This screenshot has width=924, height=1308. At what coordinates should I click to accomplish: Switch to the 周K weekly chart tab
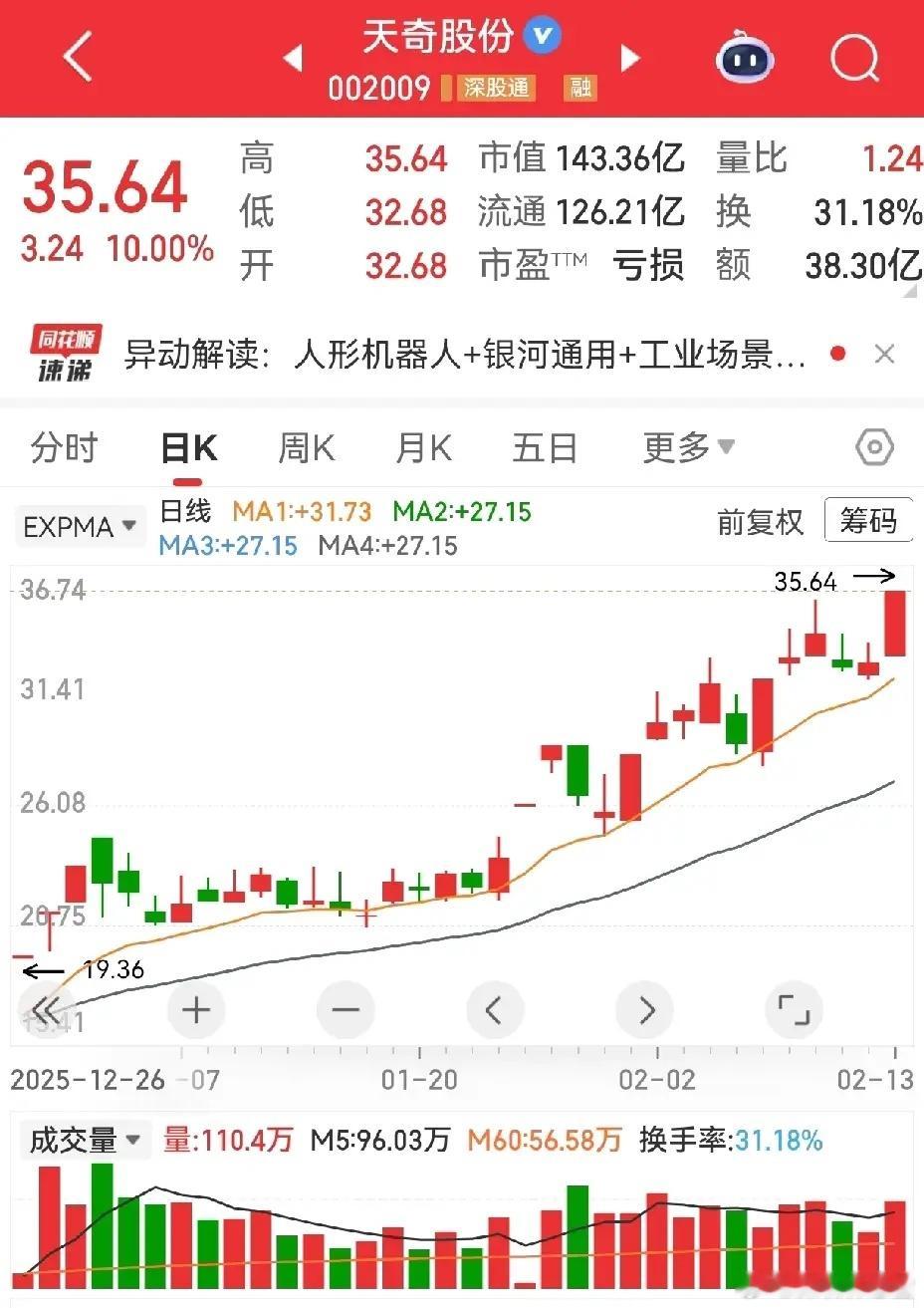click(306, 447)
